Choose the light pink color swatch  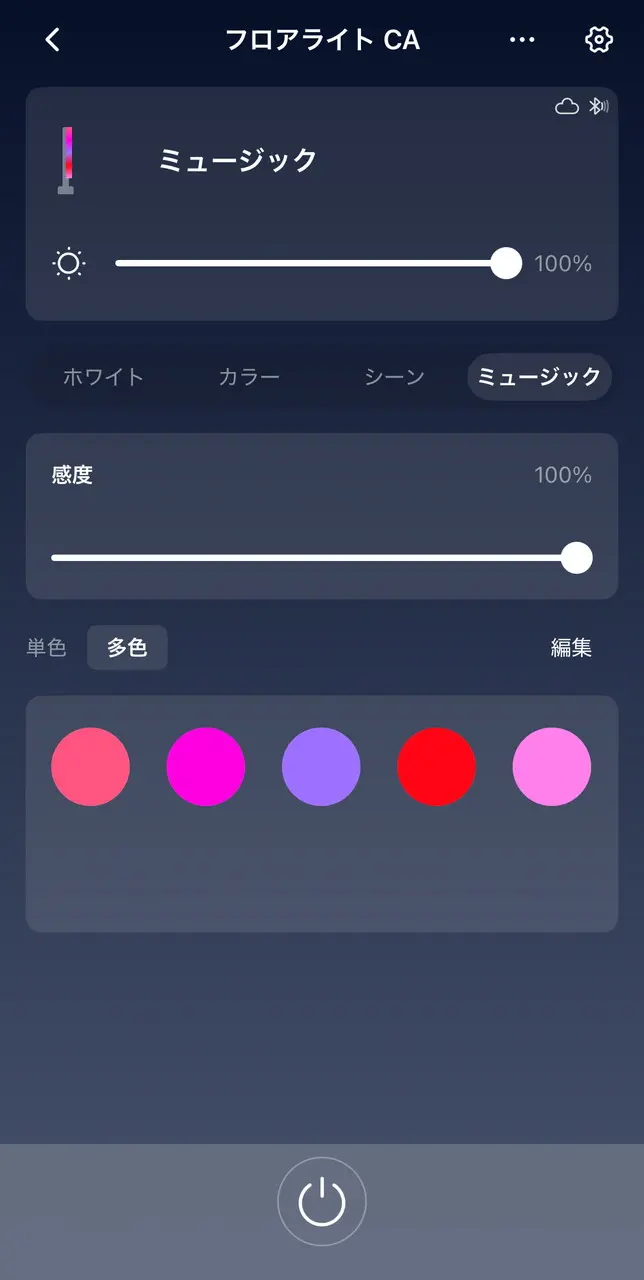[x=552, y=767]
